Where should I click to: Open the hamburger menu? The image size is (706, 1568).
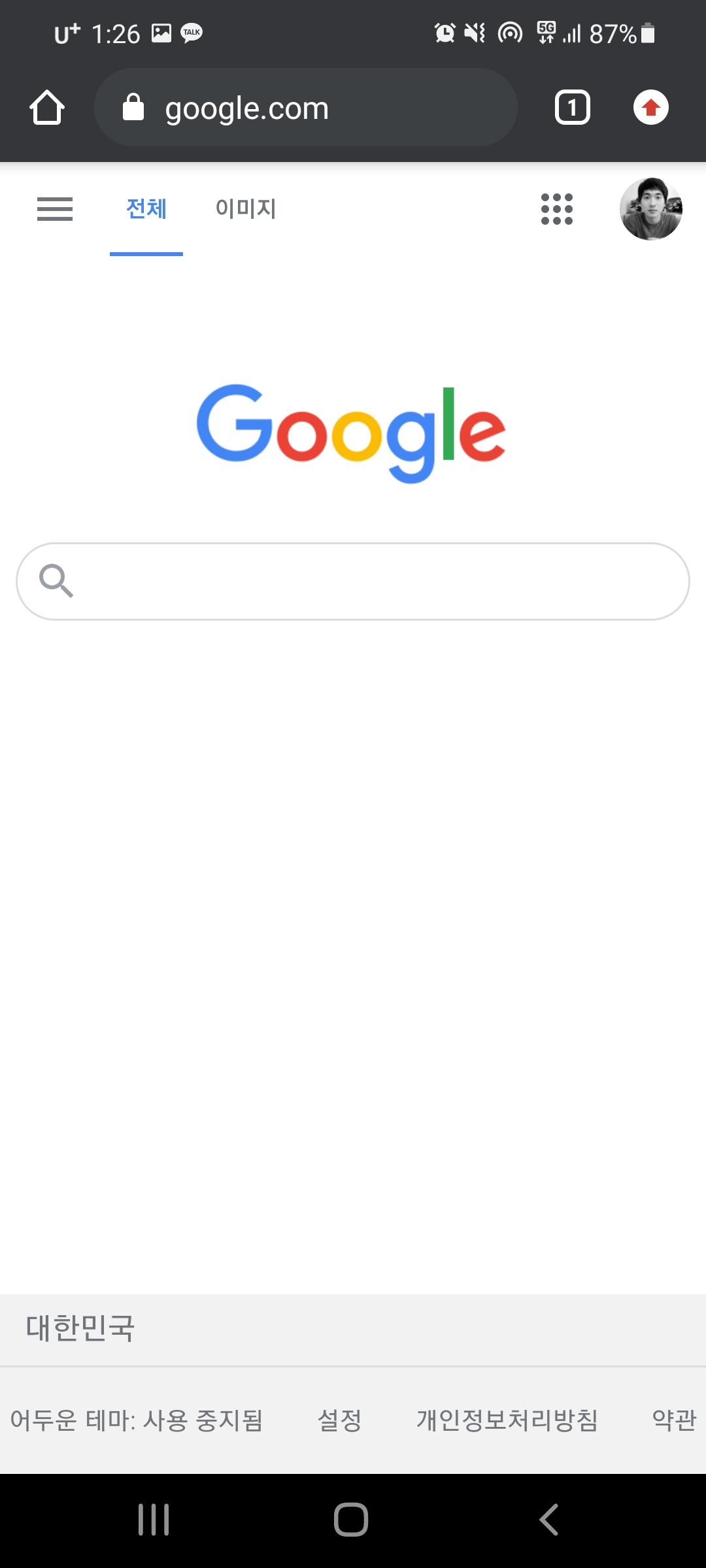55,209
